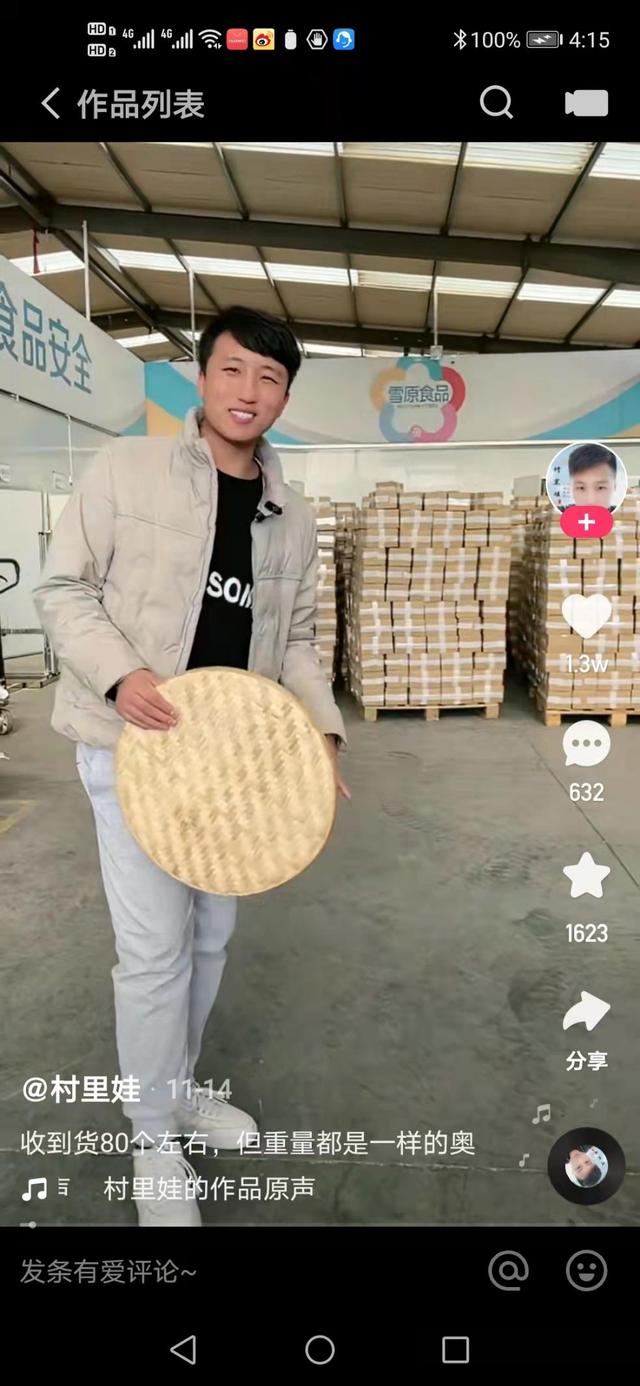Add video to favorites with star

point(586,876)
